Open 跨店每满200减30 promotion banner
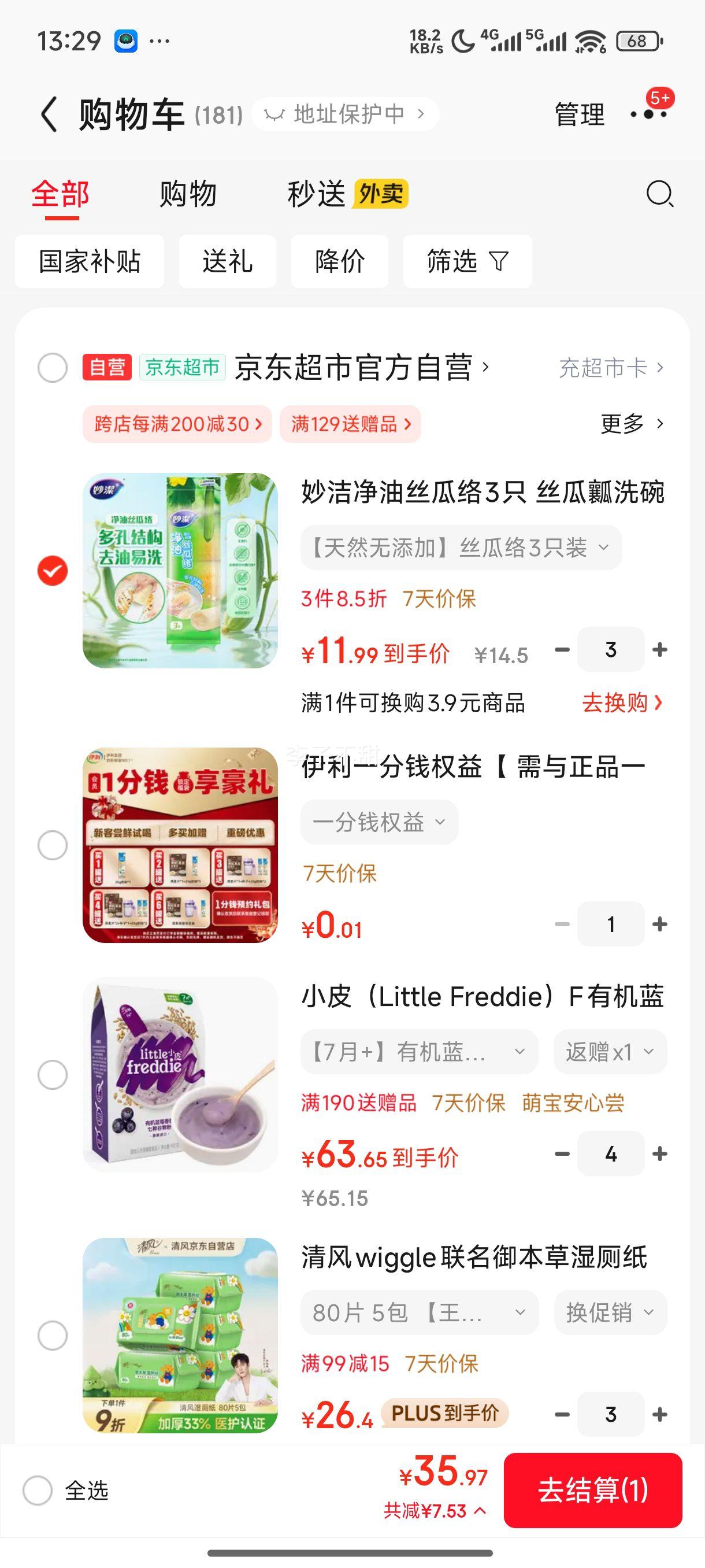This screenshot has width=705, height=1568. [175, 424]
